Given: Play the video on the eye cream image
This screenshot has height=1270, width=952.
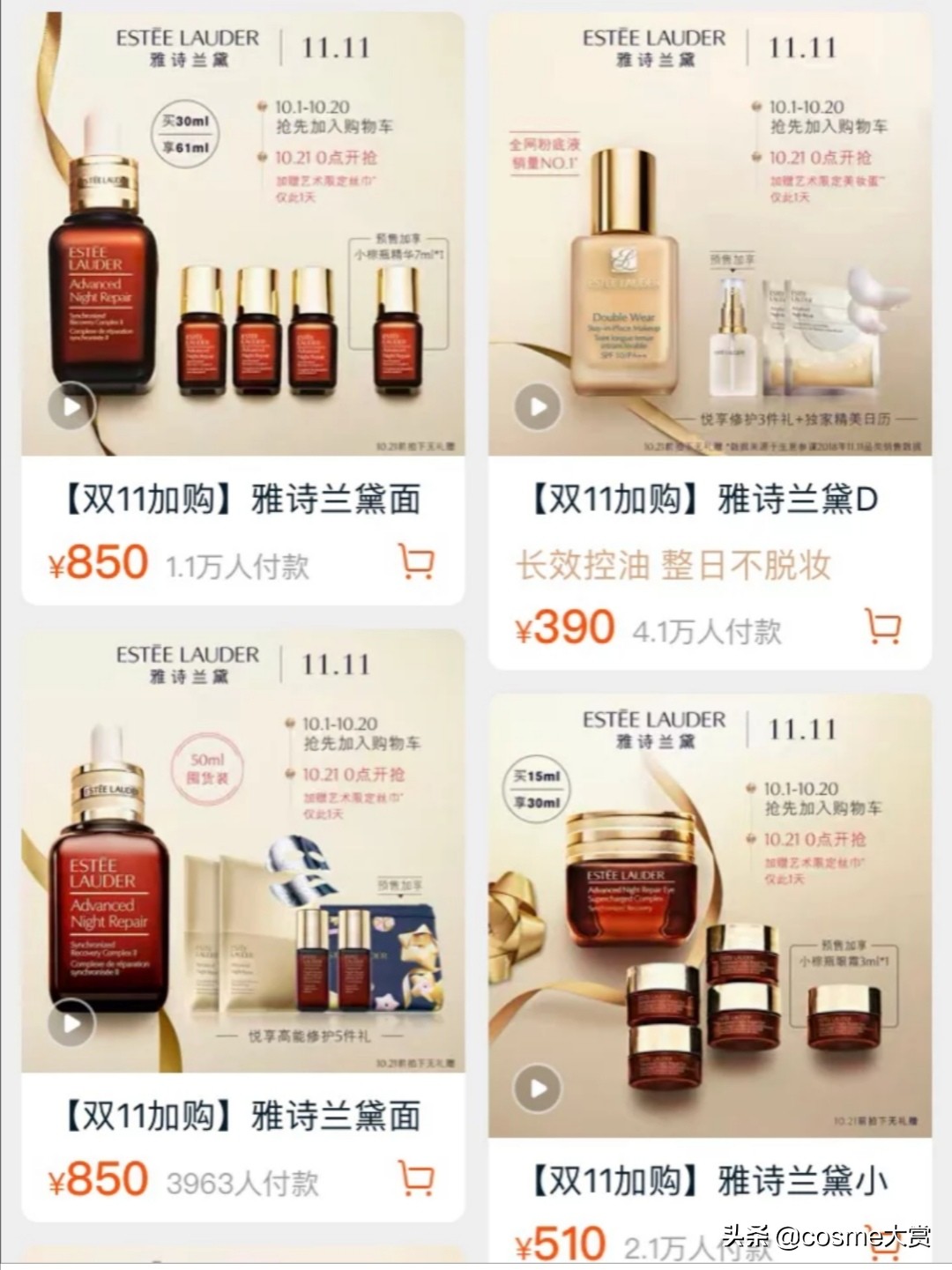Looking at the screenshot, I should (538, 1088).
